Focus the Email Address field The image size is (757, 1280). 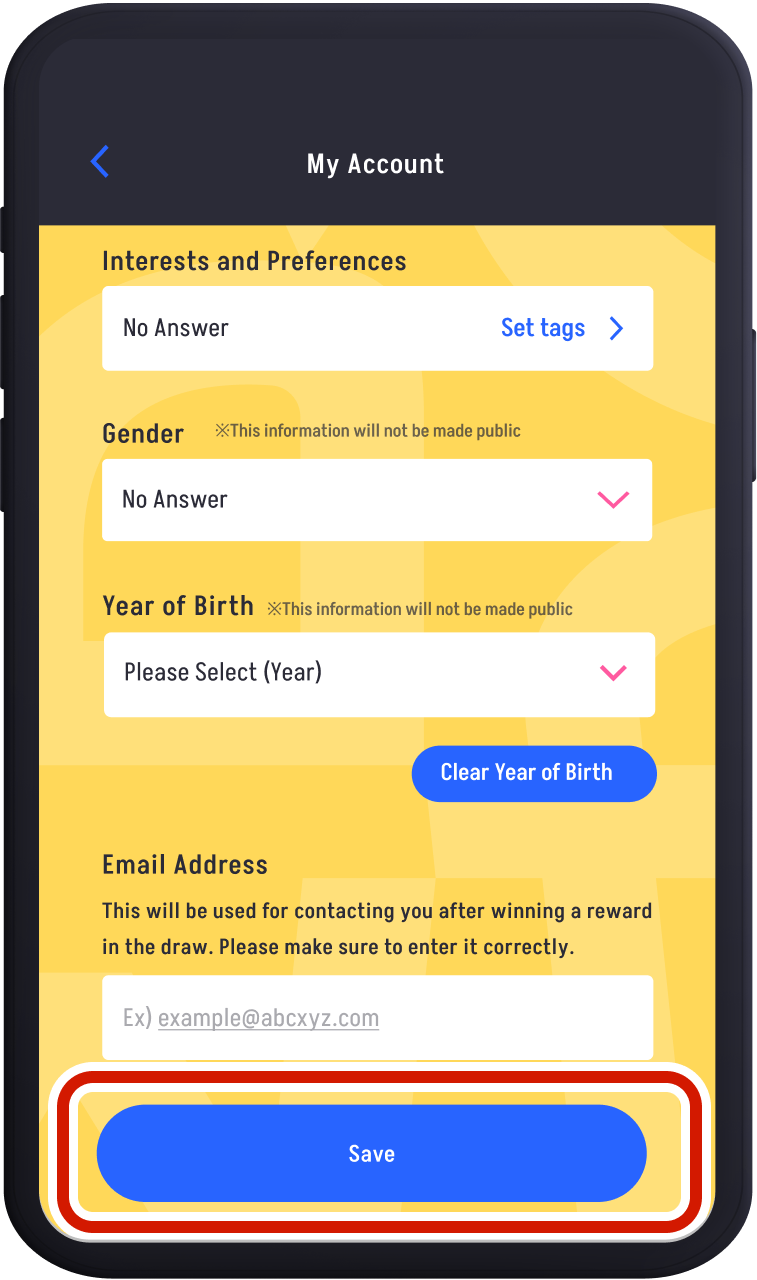(x=377, y=1018)
